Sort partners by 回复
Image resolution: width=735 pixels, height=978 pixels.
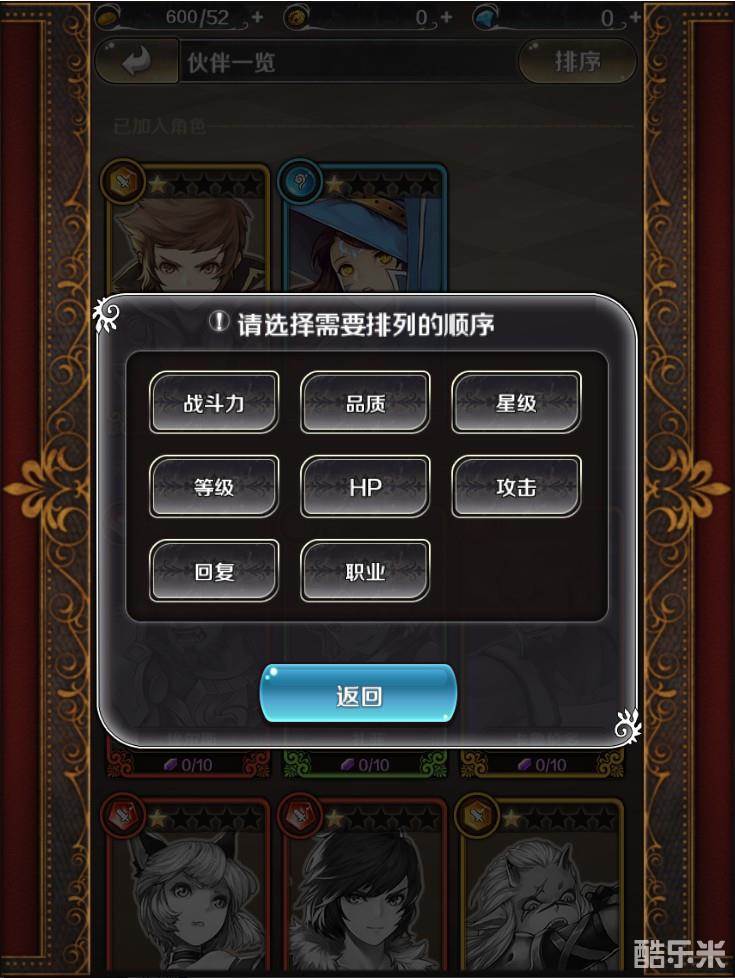[214, 571]
